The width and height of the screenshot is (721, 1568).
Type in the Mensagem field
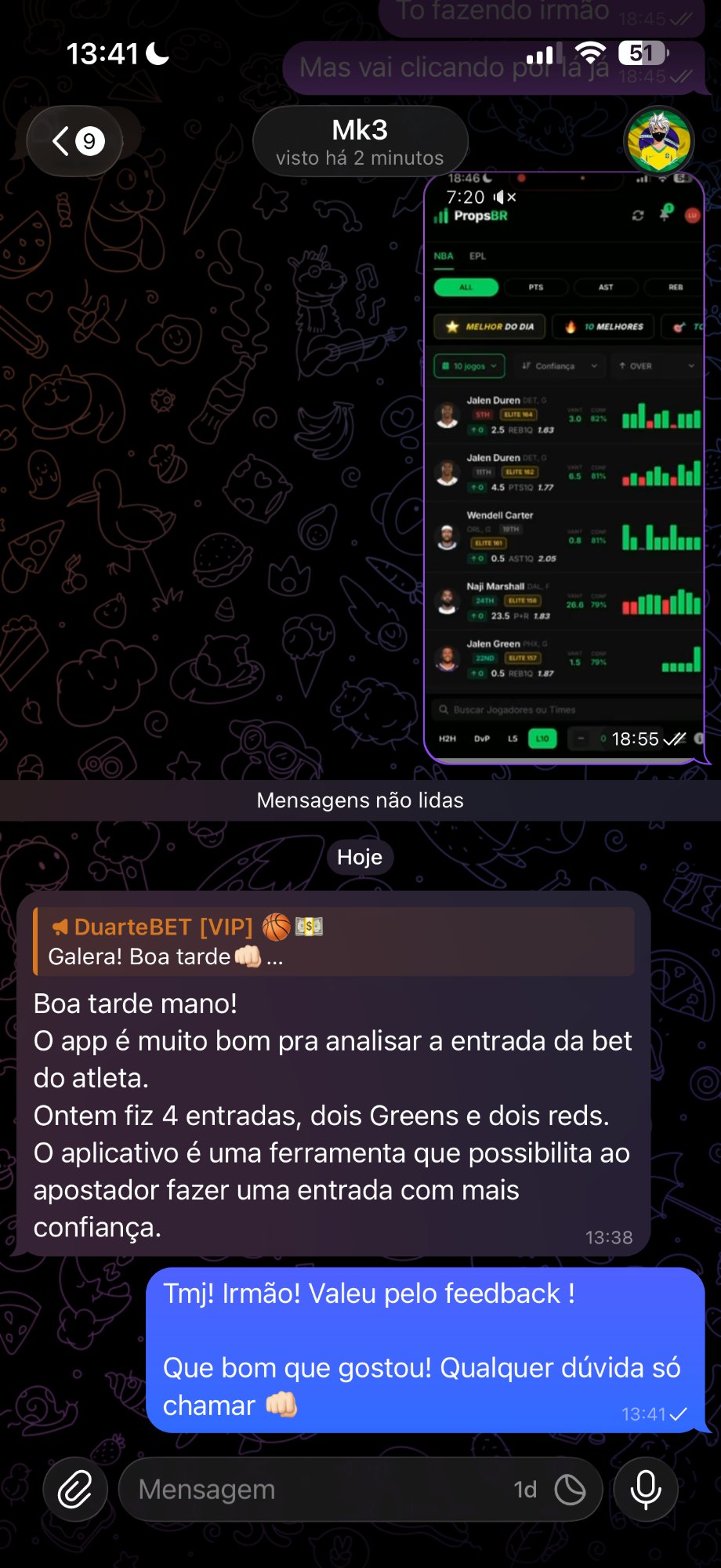(313, 1490)
